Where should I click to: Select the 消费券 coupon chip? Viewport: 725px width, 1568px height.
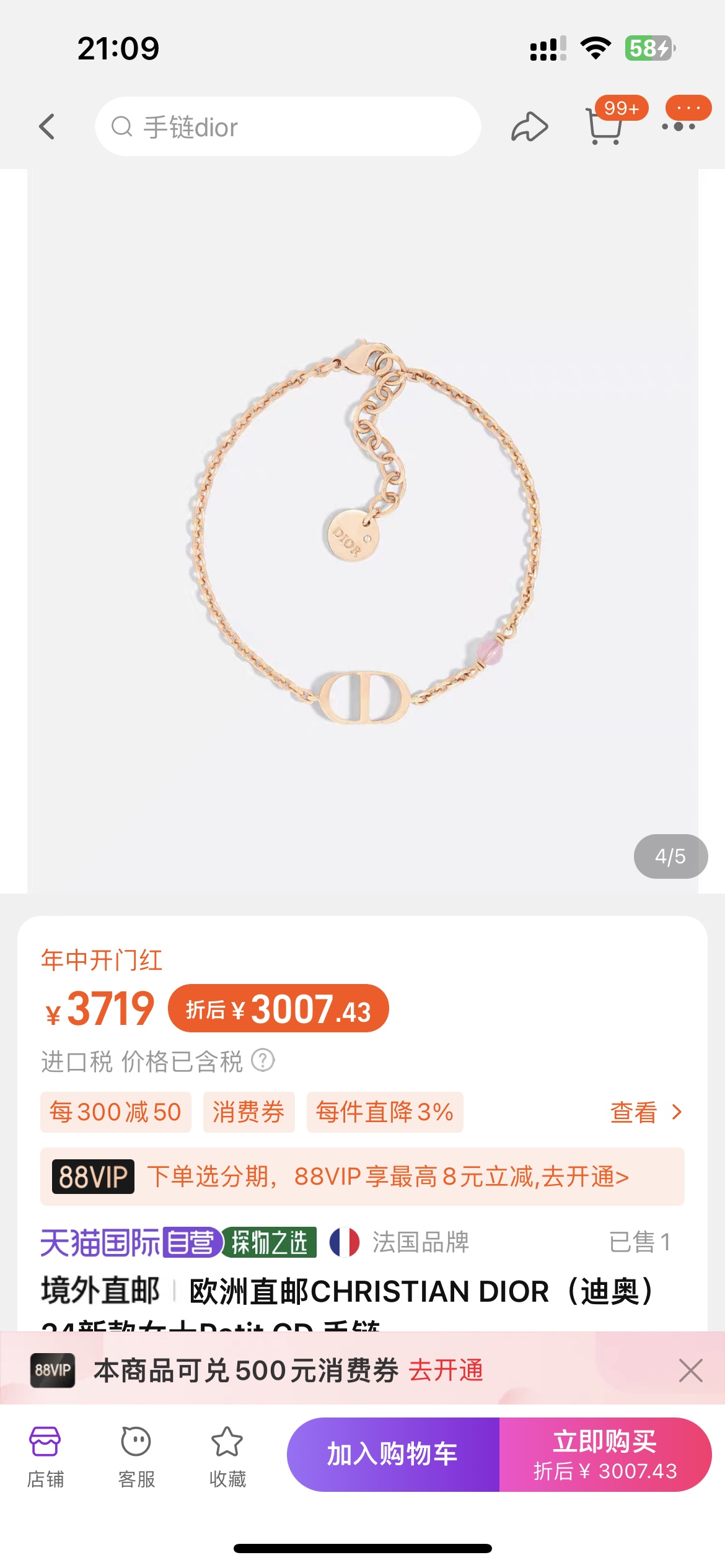point(248,1112)
